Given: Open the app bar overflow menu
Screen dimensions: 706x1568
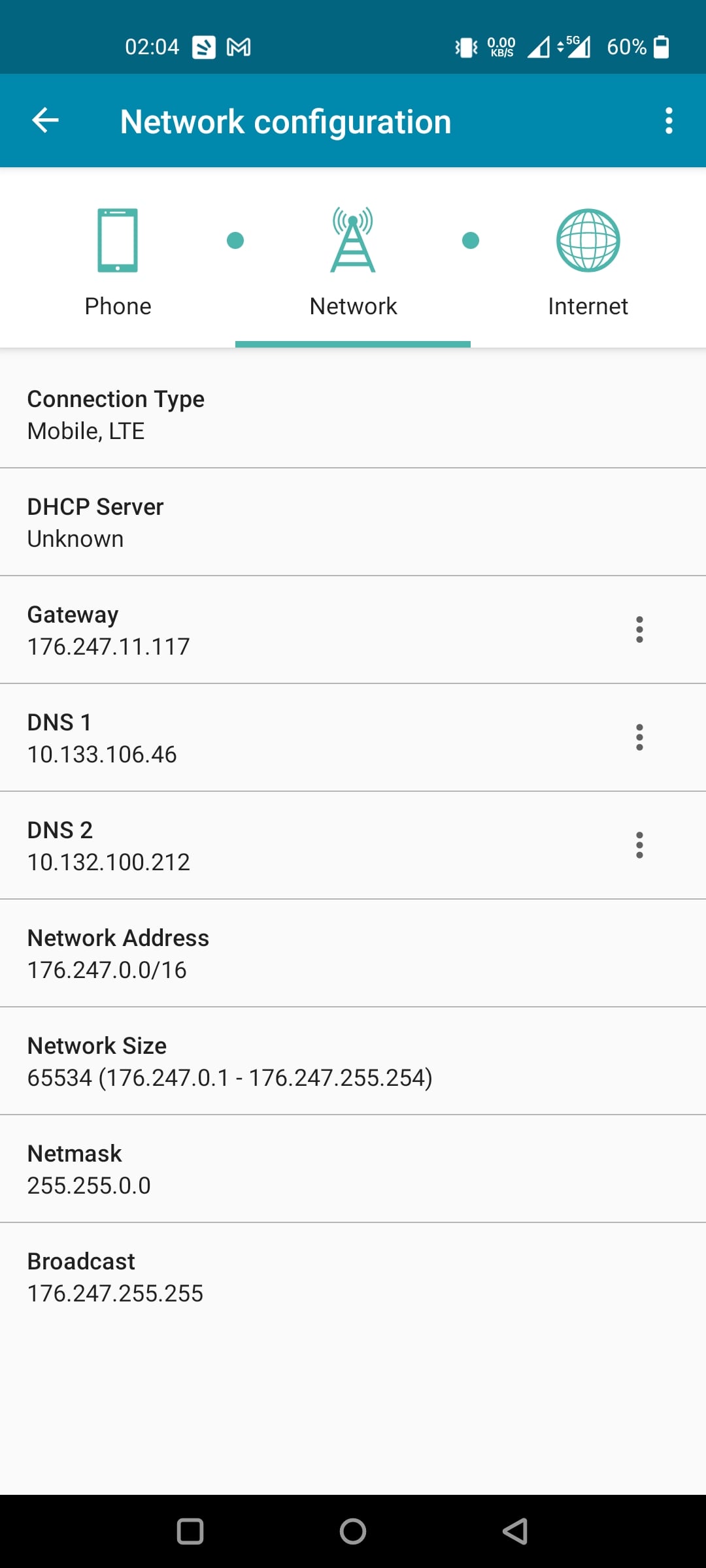Looking at the screenshot, I should 668,121.
